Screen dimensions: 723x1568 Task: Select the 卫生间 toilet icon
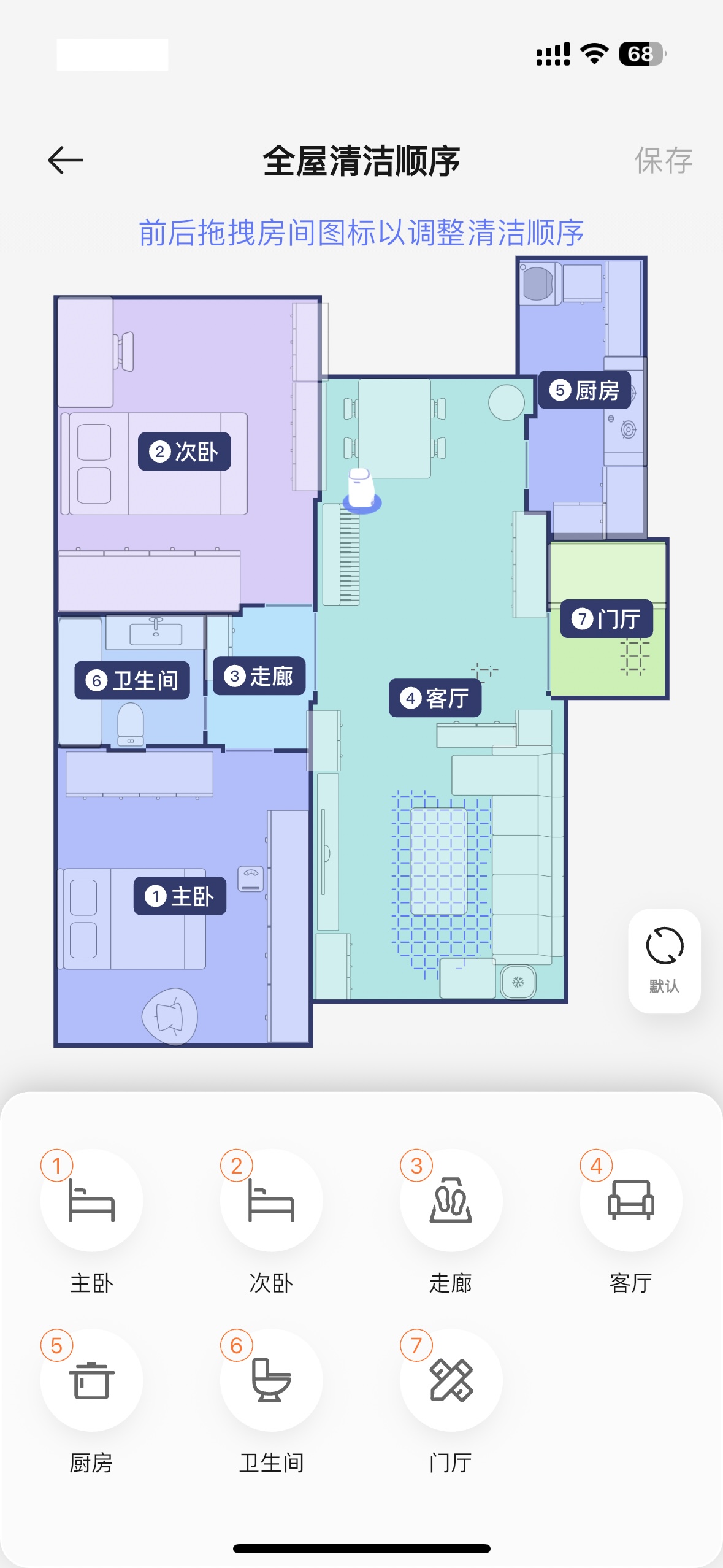271,1380
